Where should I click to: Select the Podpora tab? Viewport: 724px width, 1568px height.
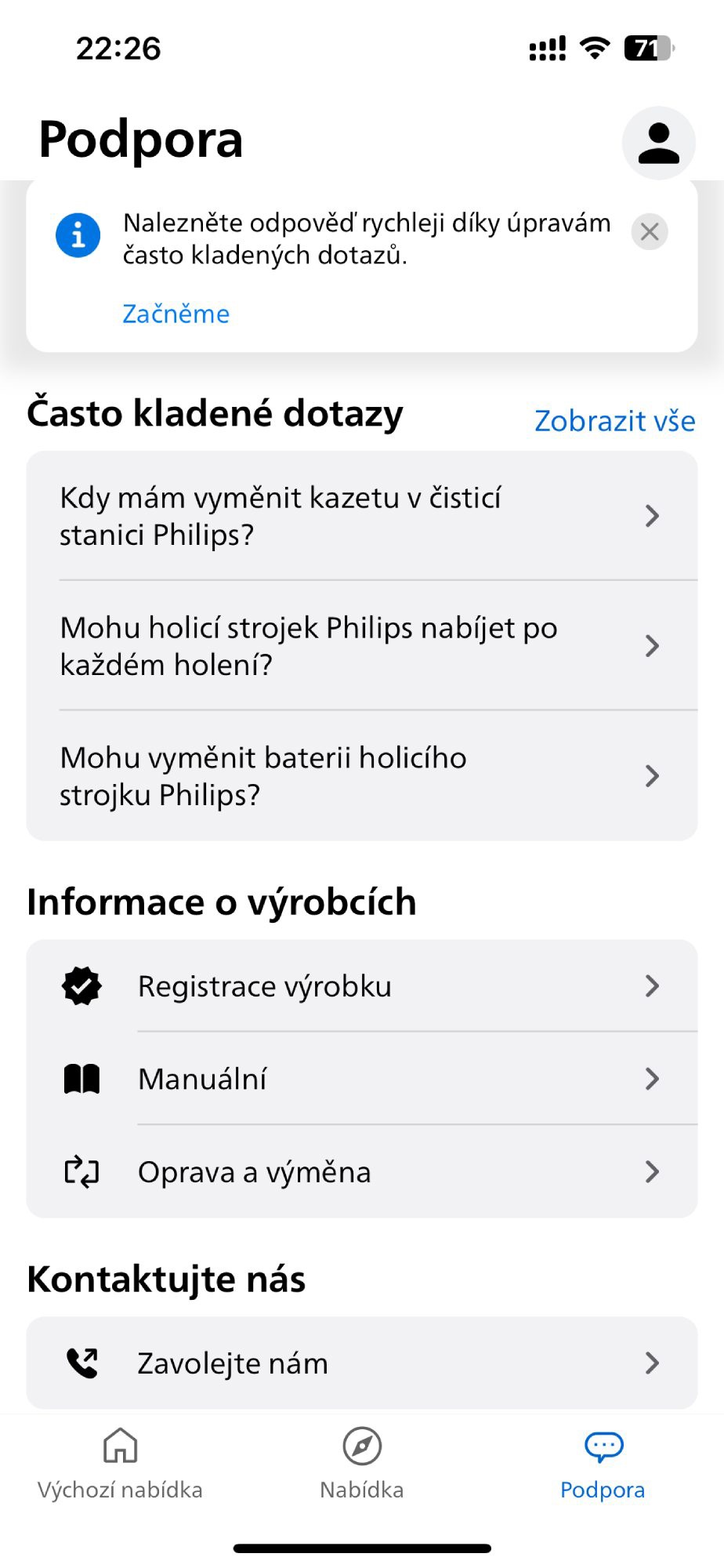tap(603, 1464)
